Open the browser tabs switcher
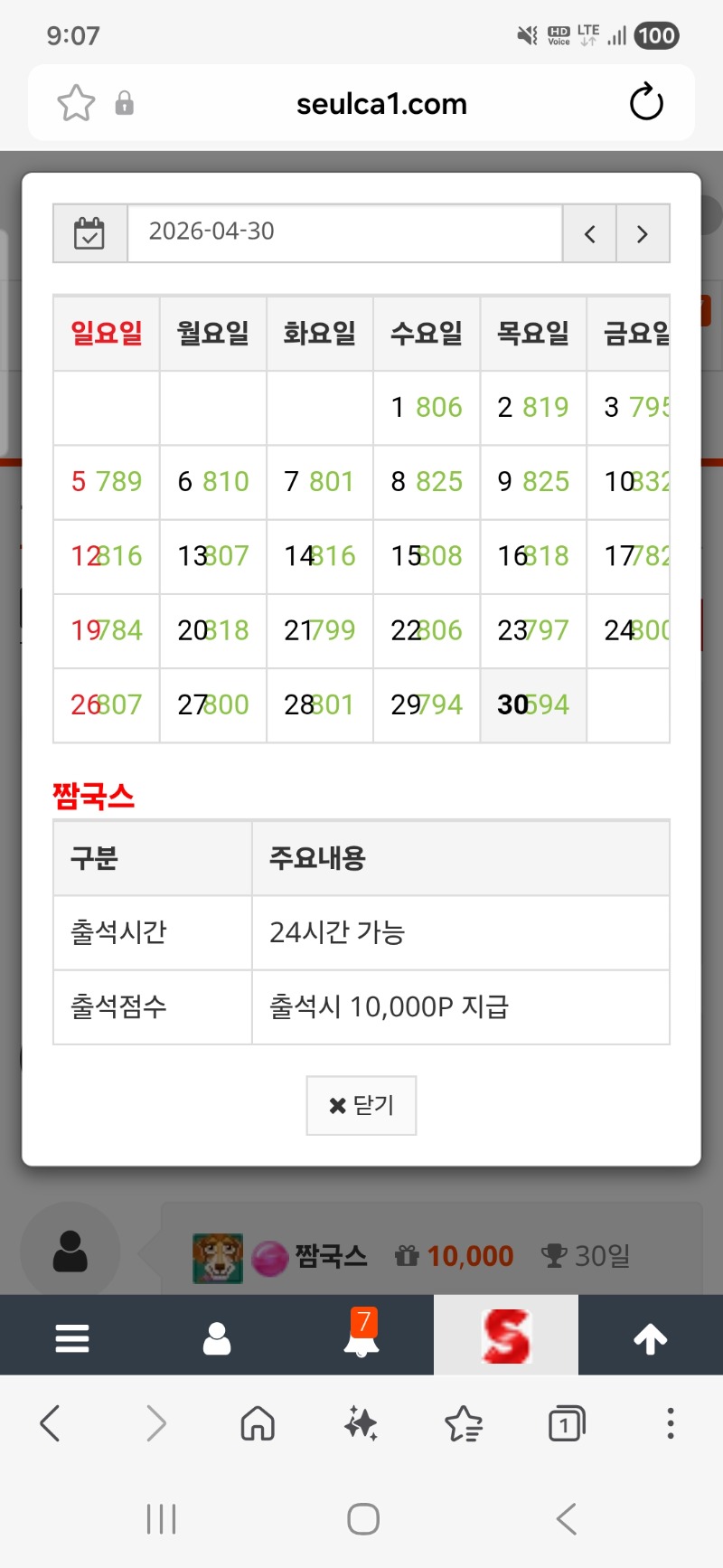 (x=567, y=1424)
